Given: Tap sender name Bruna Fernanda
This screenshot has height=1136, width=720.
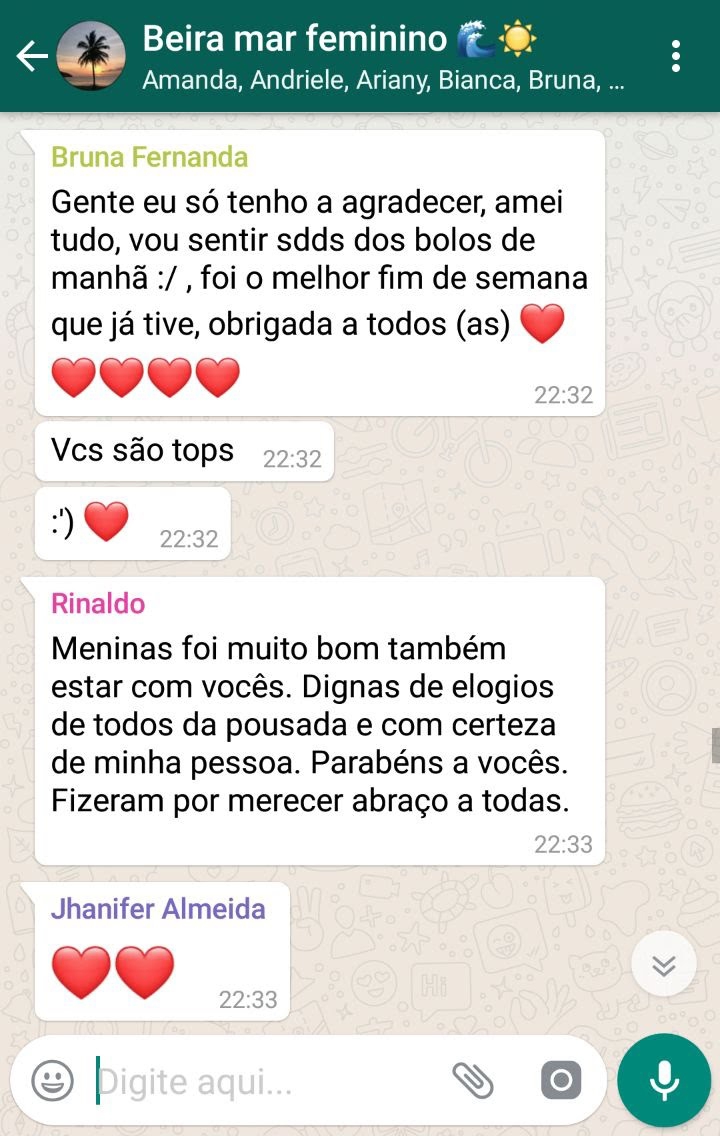Looking at the screenshot, I should pyautogui.click(x=149, y=157).
